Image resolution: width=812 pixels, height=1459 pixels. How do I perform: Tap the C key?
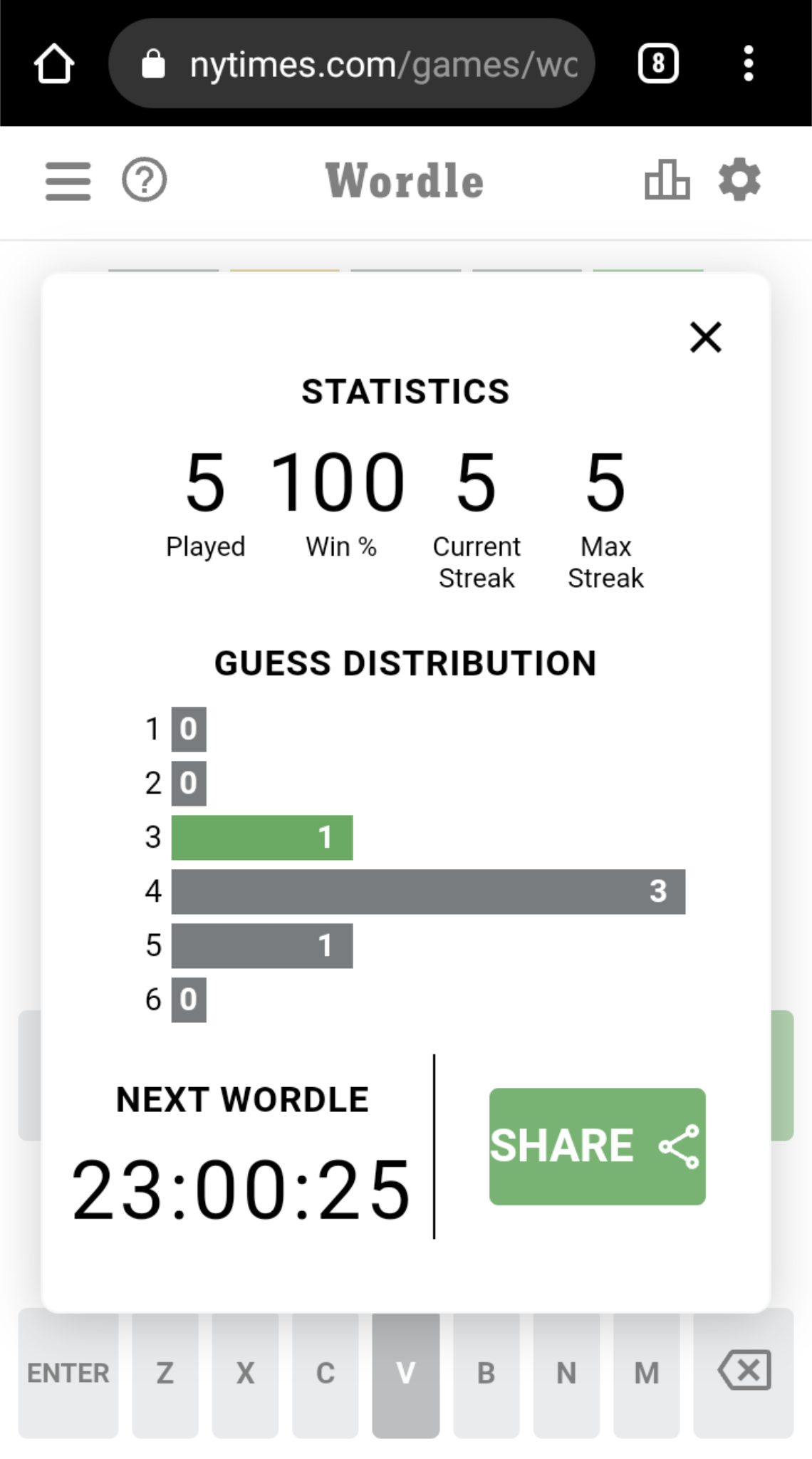click(325, 1373)
